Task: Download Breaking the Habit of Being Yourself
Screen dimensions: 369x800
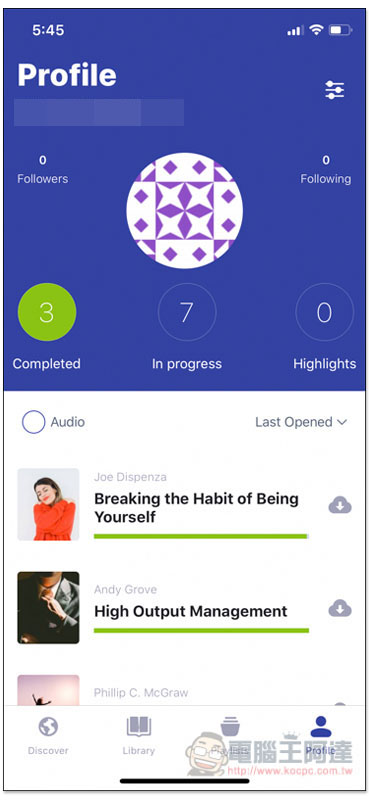Action: pyautogui.click(x=340, y=505)
